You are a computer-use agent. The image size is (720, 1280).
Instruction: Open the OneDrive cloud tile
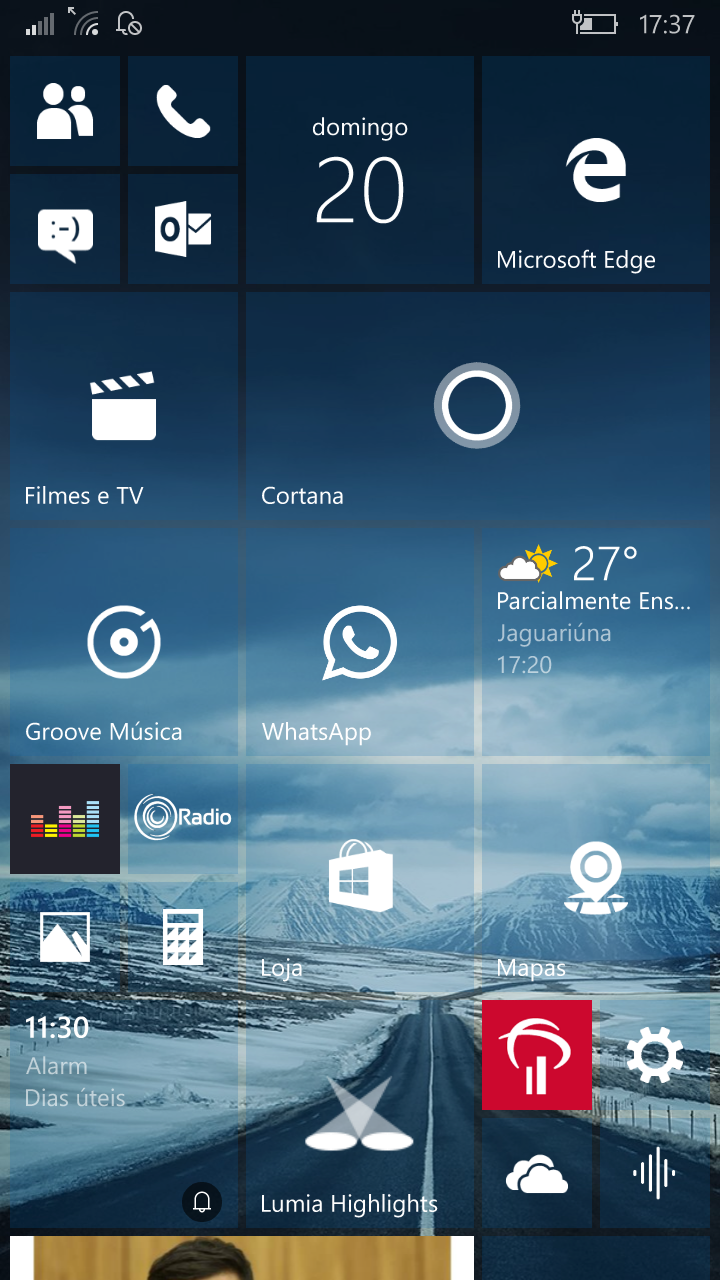[x=537, y=1173]
